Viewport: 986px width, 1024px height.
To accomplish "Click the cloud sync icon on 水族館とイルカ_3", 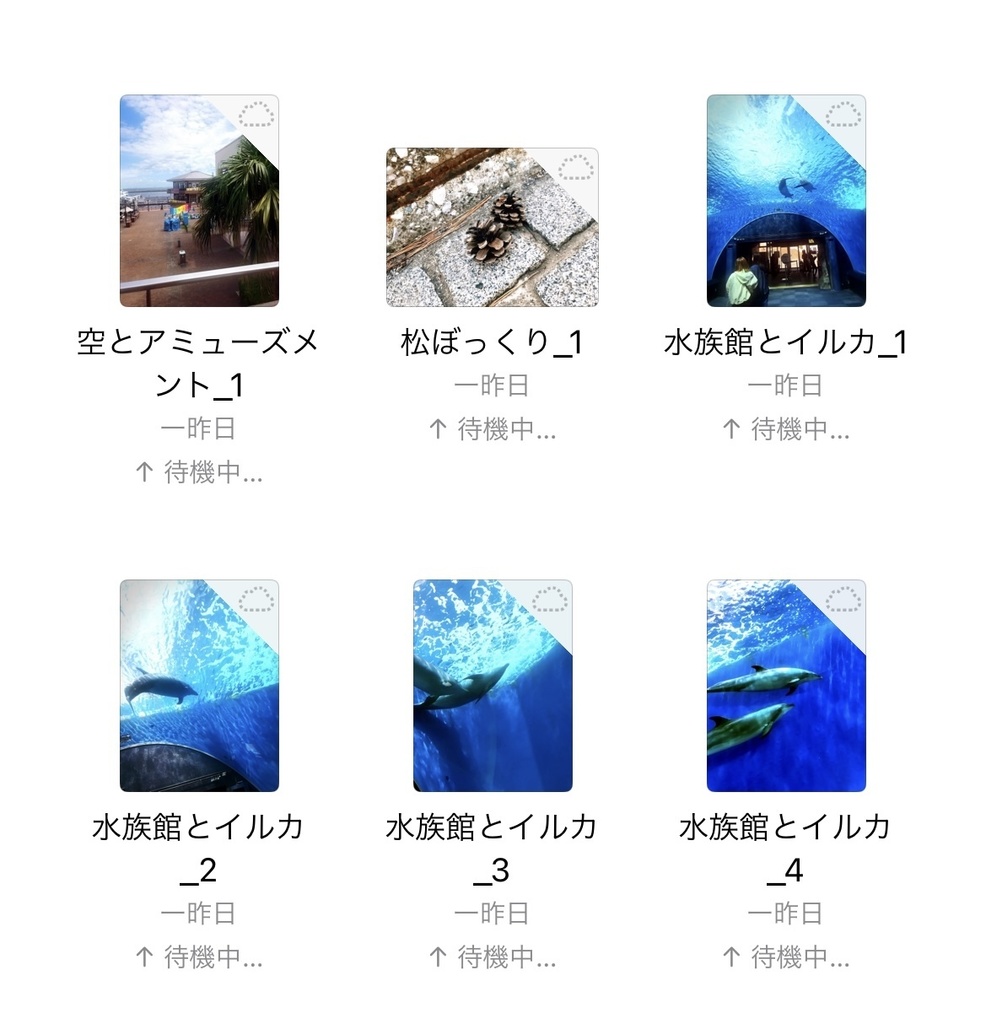I will (552, 601).
